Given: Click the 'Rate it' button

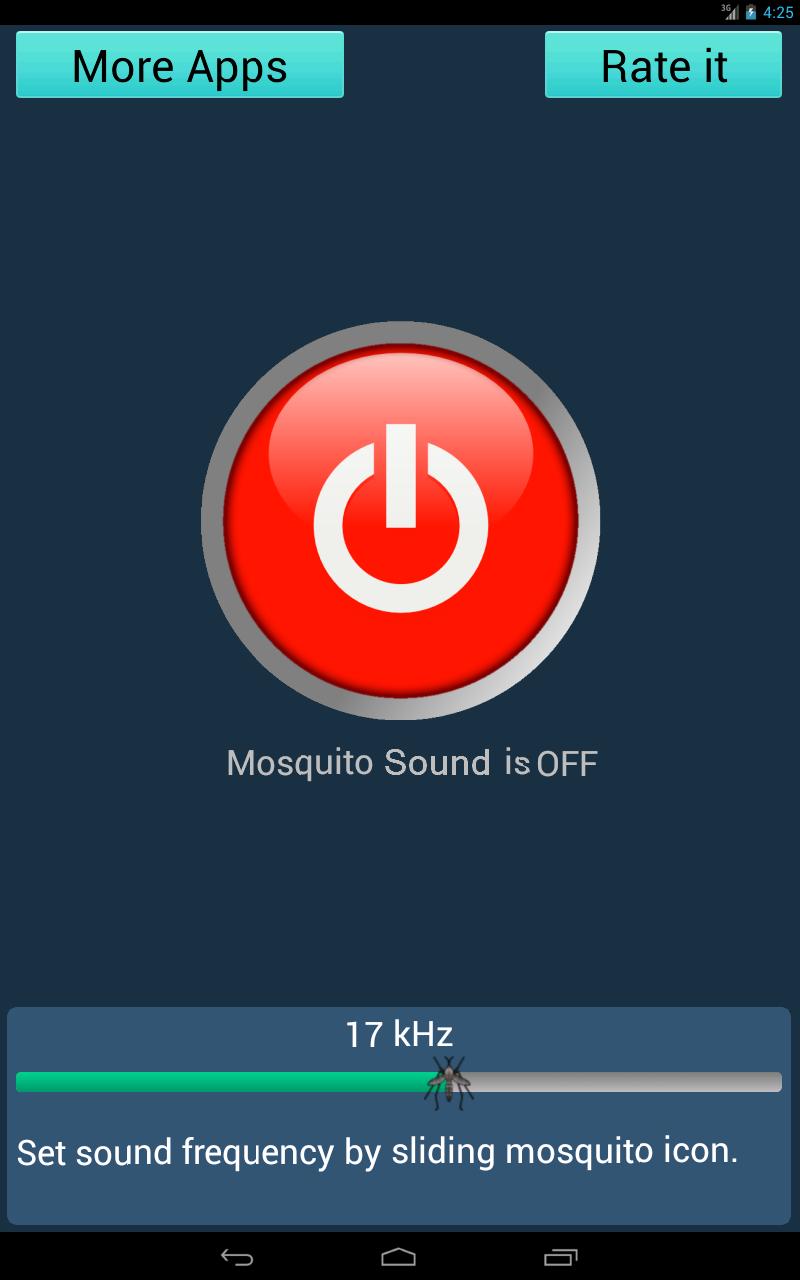Looking at the screenshot, I should [662, 64].
